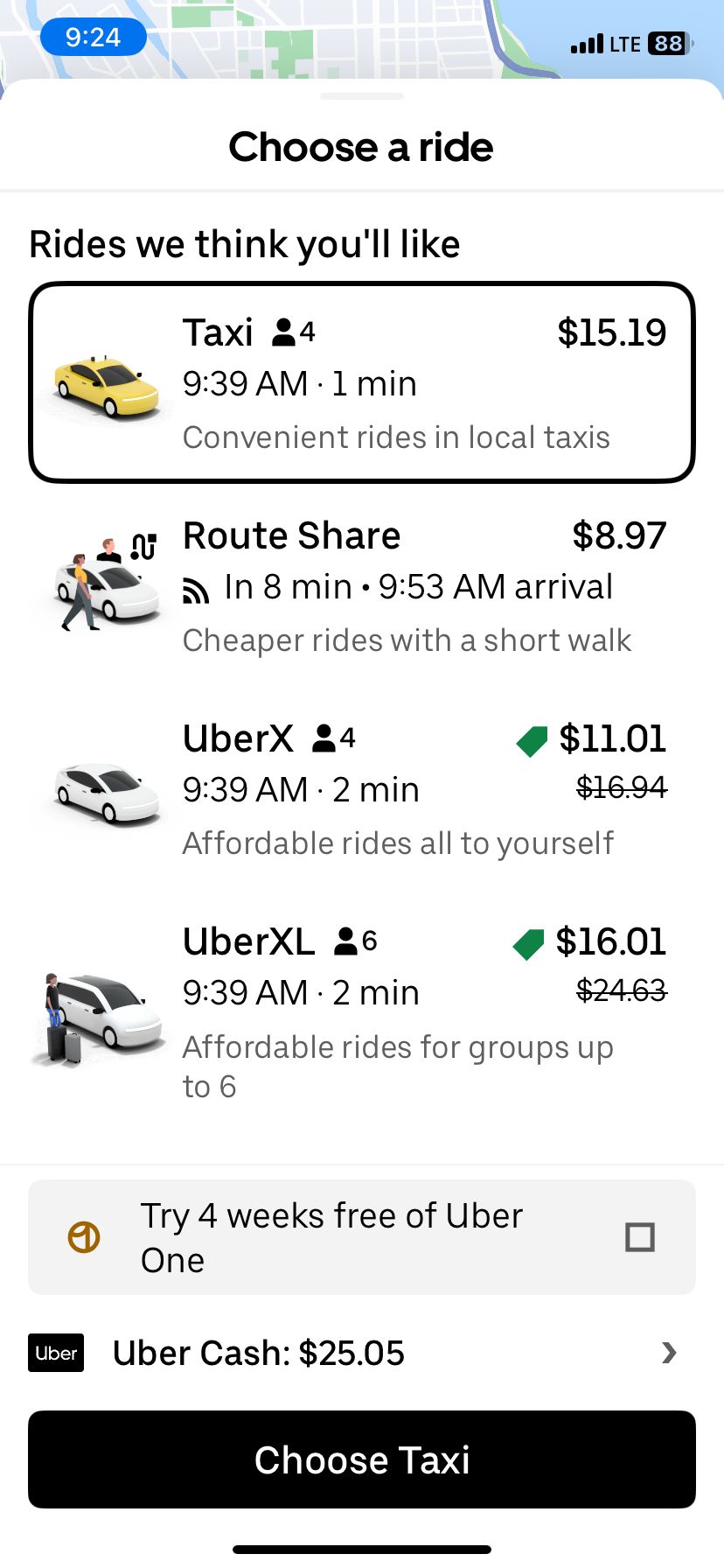Tap the Uber logo next to Uber Cash

pyautogui.click(x=55, y=1353)
